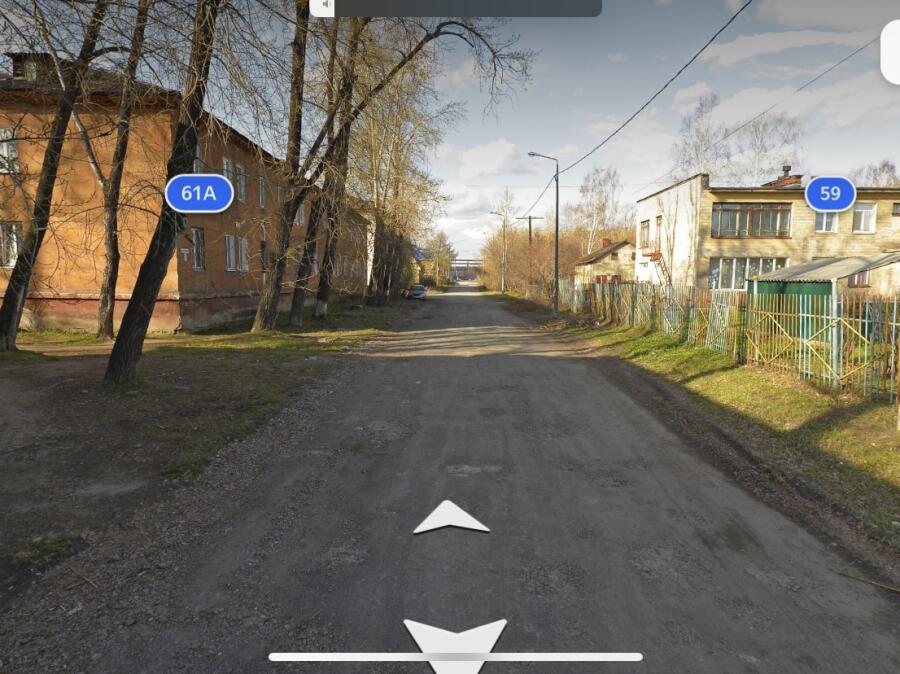Tap the house marker 61A
Viewport: 900px width, 674px height.
point(199,193)
